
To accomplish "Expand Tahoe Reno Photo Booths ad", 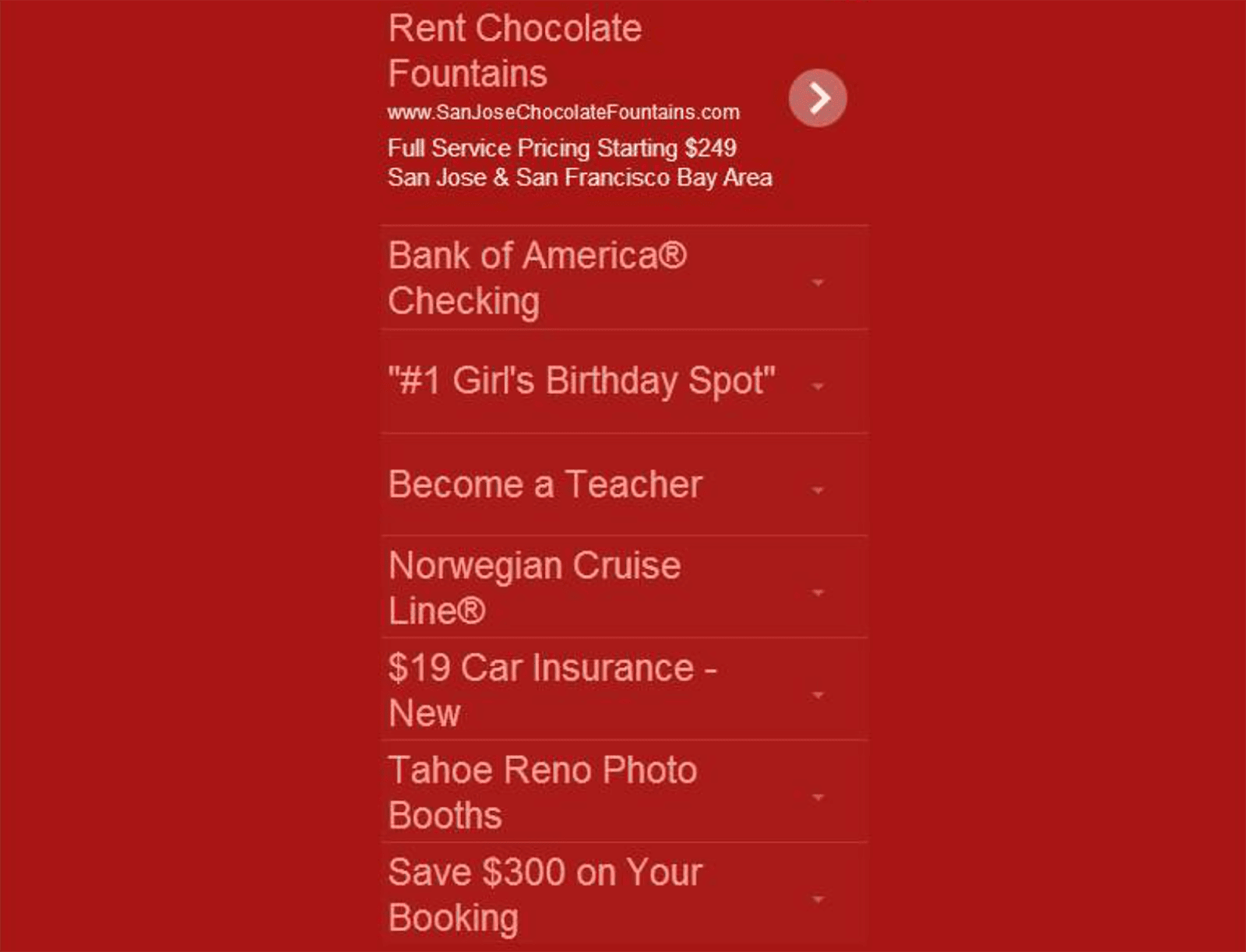I will coord(817,797).
